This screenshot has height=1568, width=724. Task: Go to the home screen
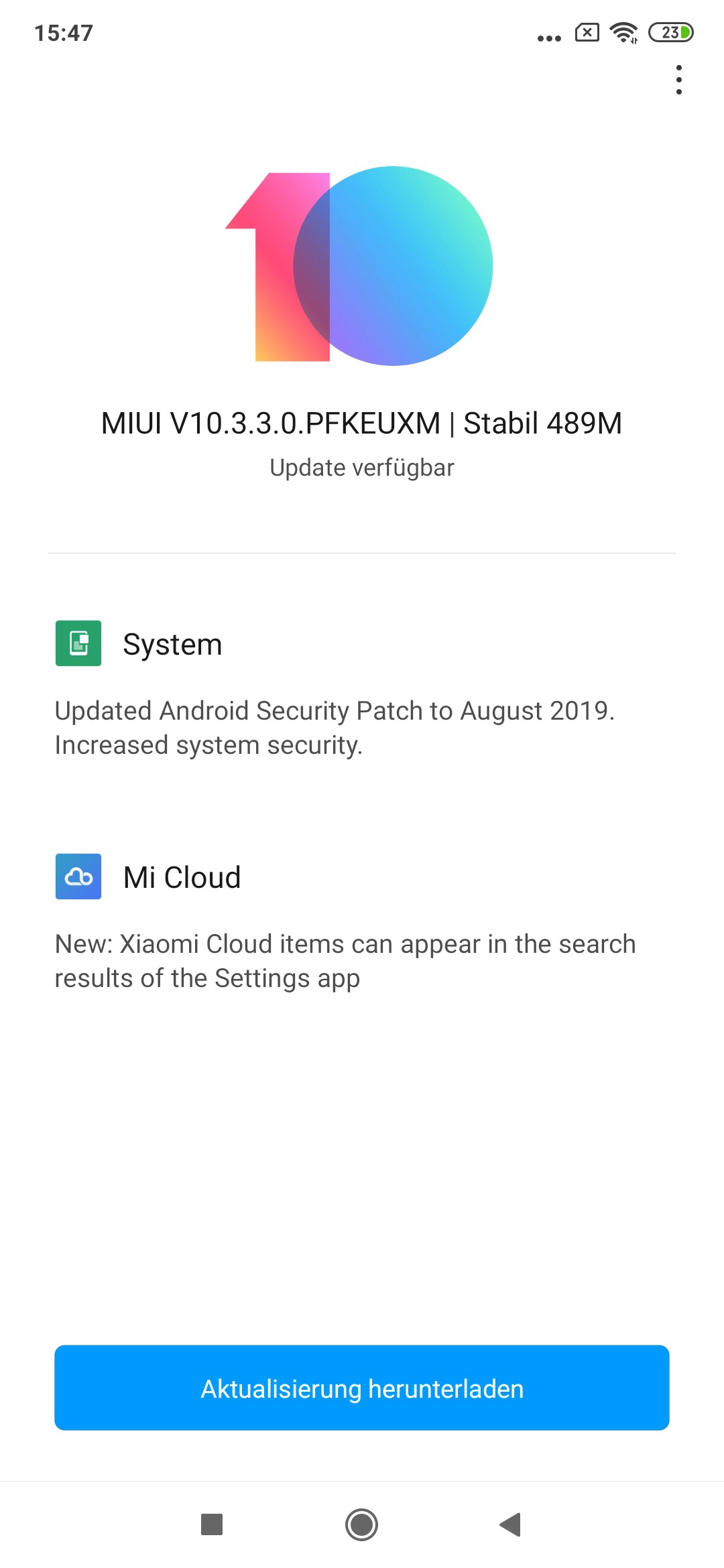[x=362, y=1524]
